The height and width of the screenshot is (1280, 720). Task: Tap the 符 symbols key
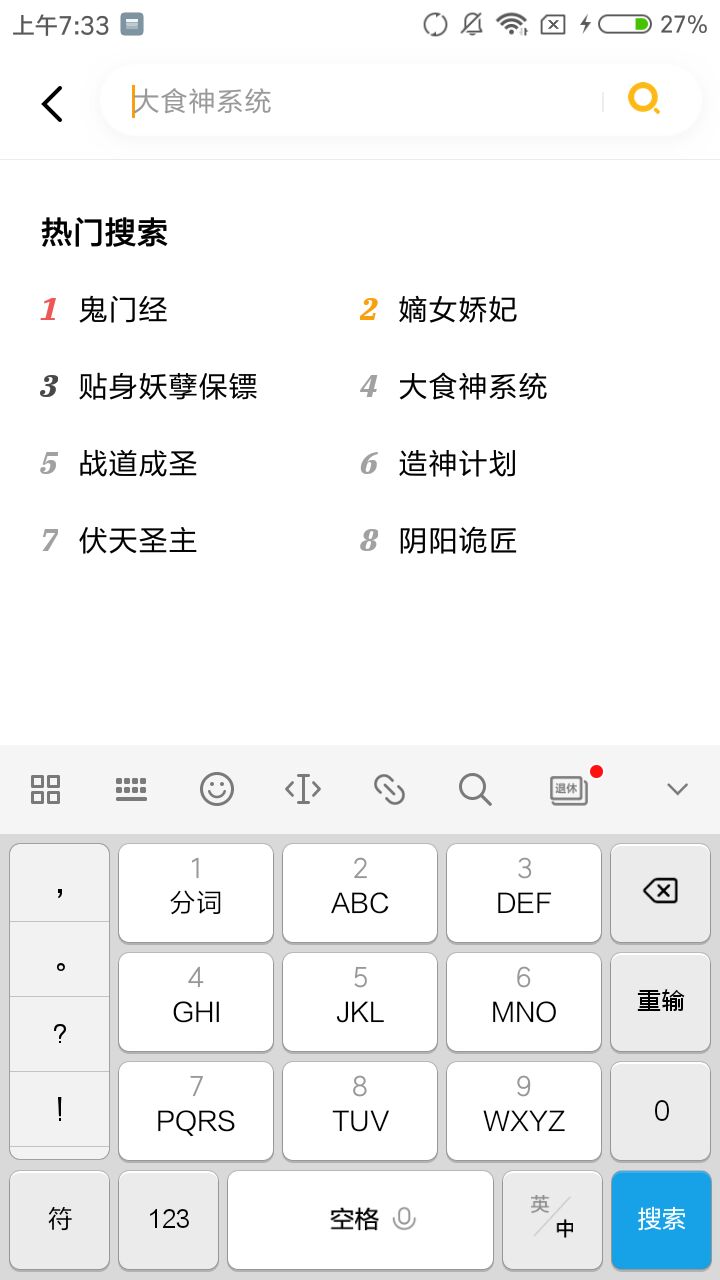[x=60, y=1219]
